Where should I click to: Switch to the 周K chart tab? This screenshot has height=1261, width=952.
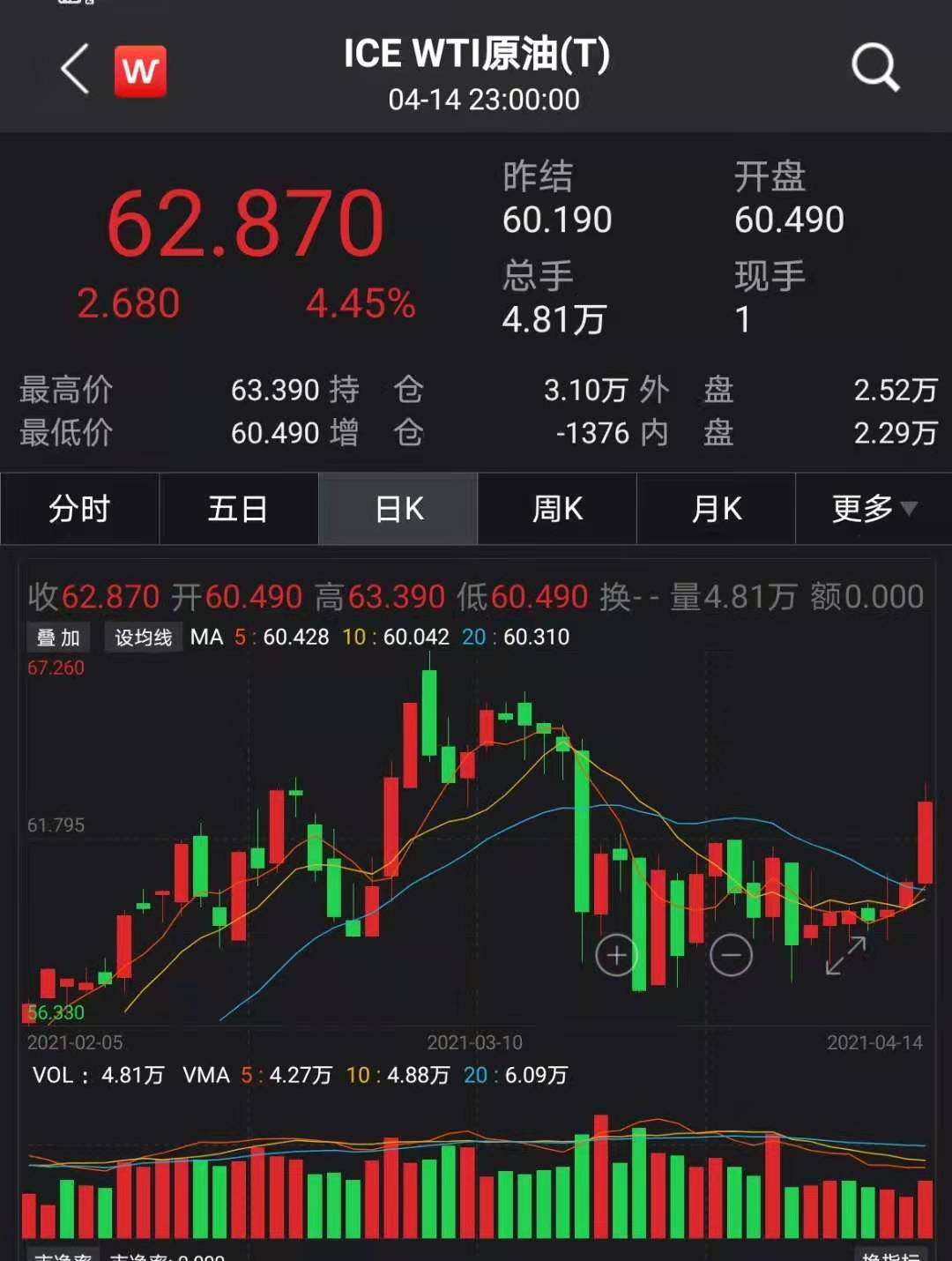(x=557, y=509)
